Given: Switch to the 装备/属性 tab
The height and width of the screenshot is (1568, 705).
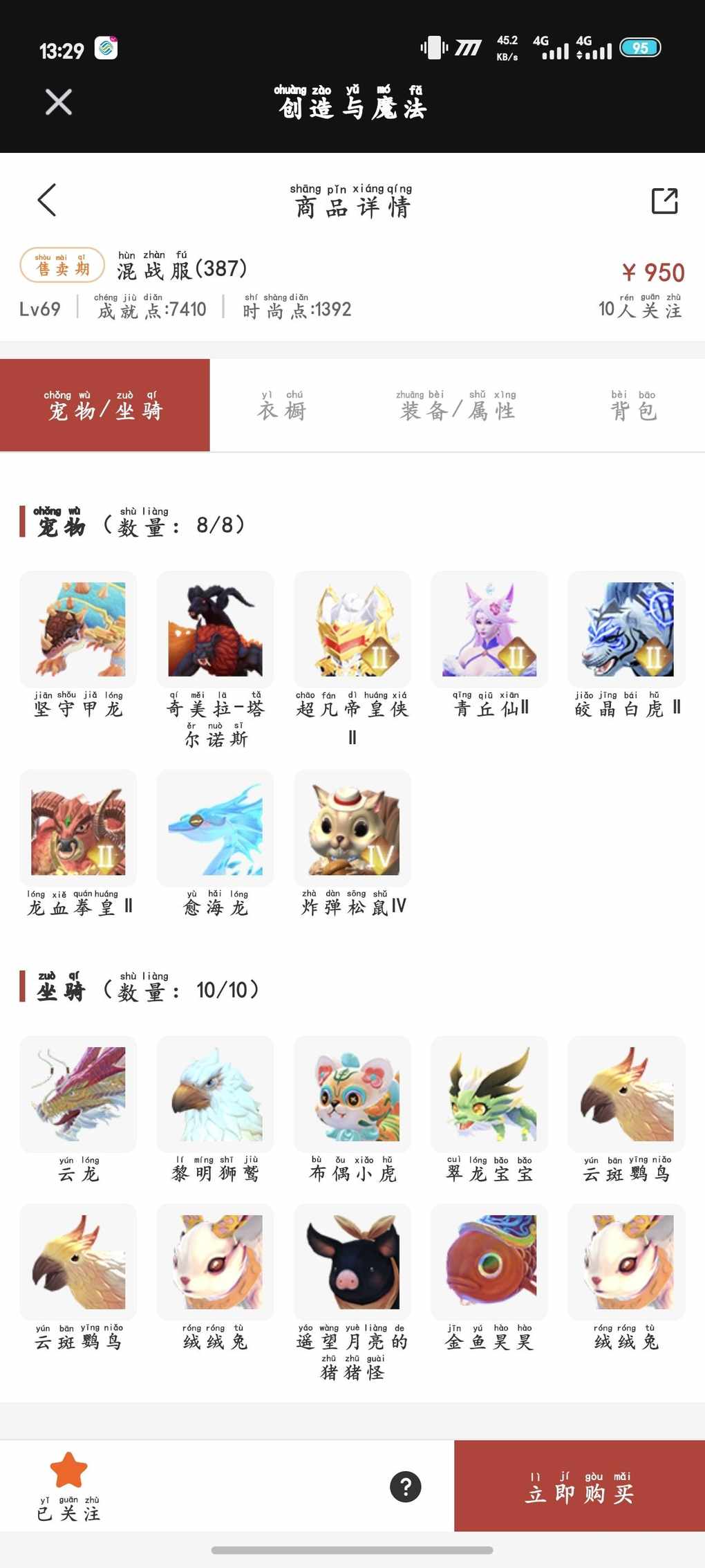Looking at the screenshot, I should [x=457, y=406].
